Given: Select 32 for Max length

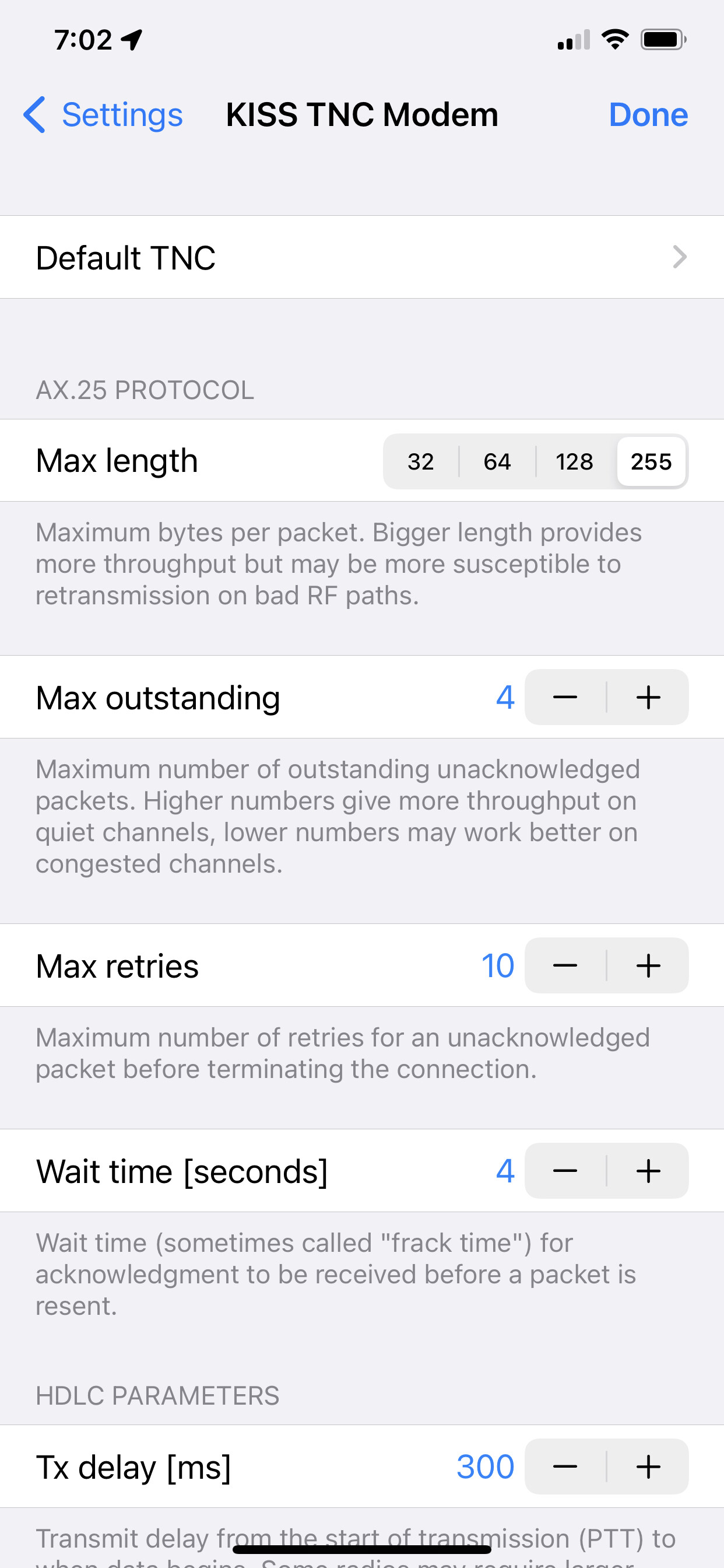Looking at the screenshot, I should (421, 461).
